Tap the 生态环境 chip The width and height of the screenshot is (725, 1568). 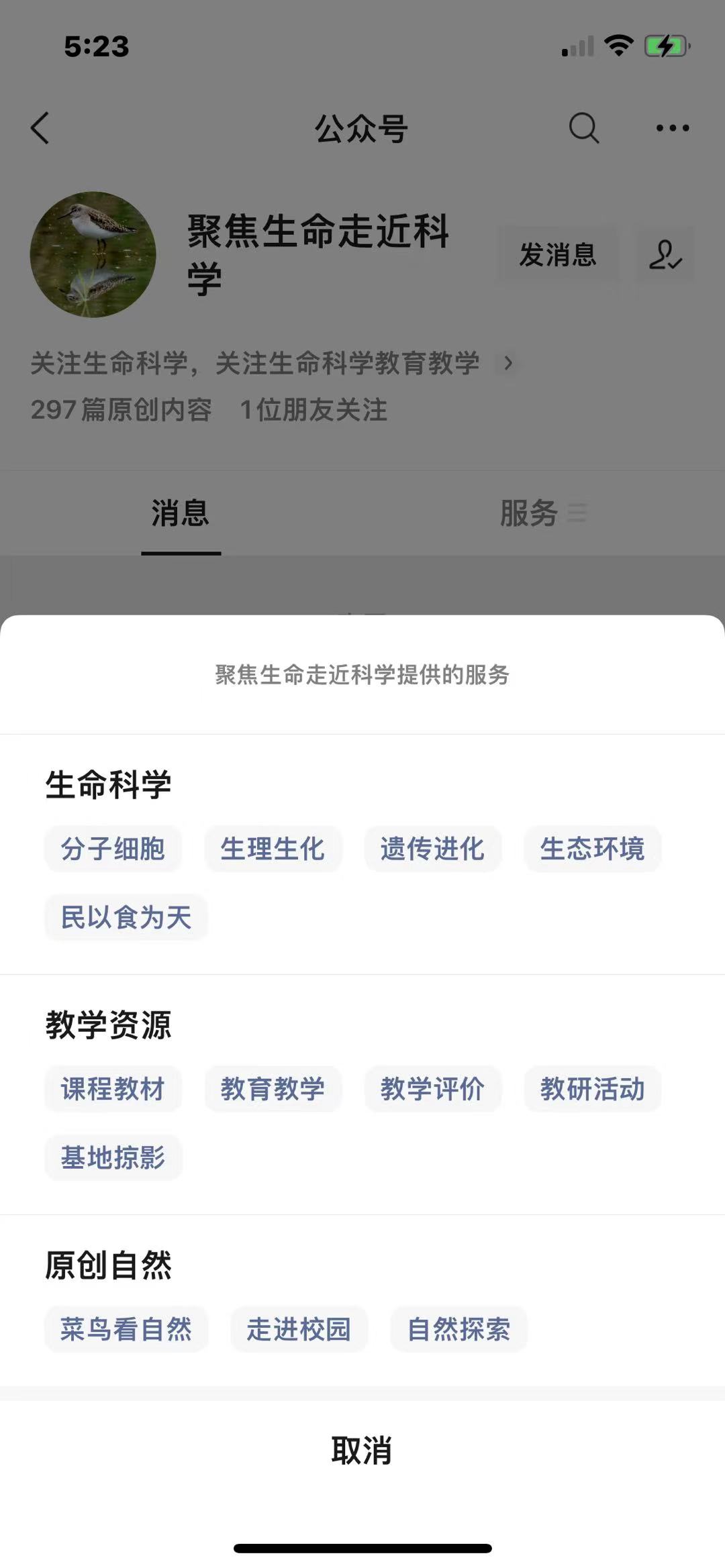pyautogui.click(x=592, y=849)
